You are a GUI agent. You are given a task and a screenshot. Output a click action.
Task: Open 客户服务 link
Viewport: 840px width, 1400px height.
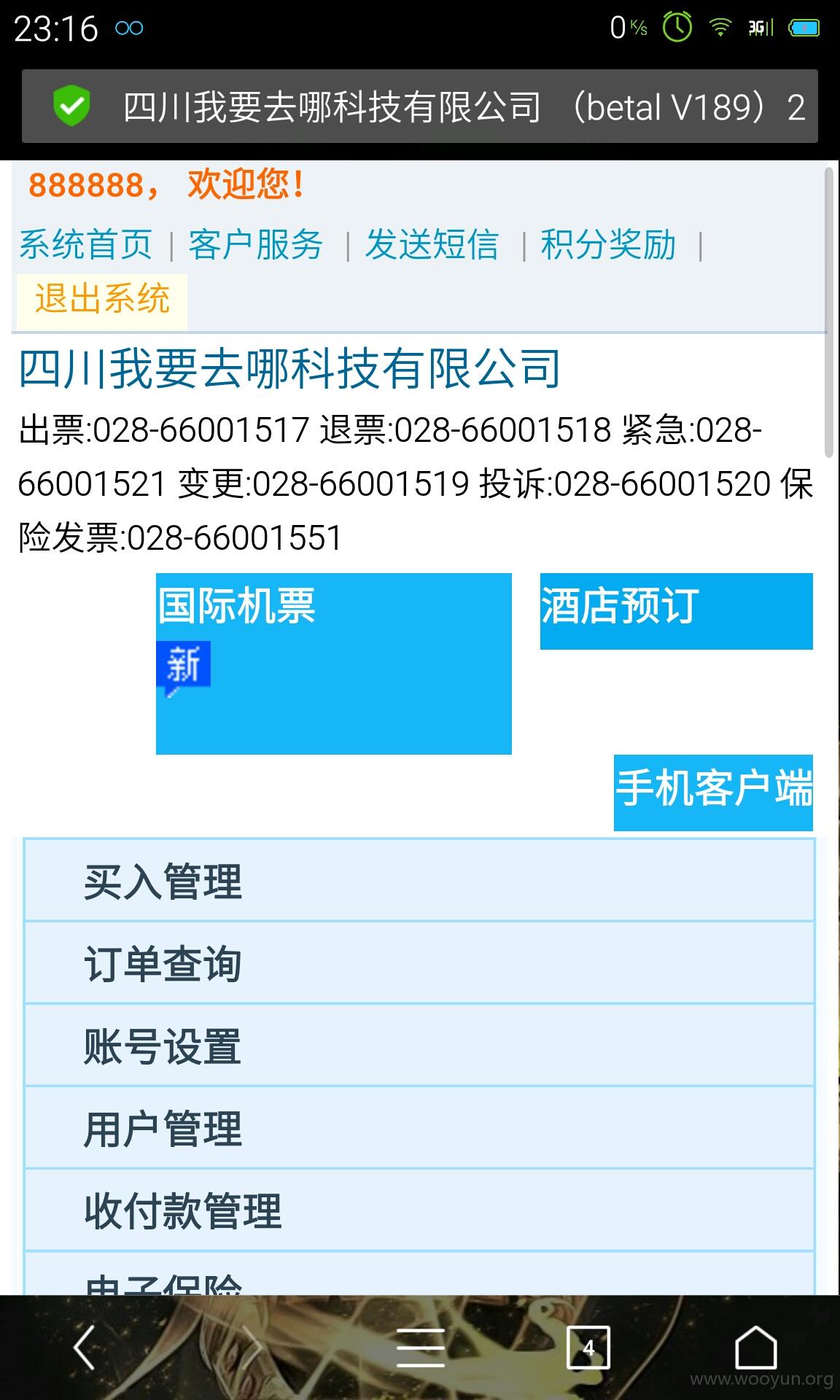[255, 244]
